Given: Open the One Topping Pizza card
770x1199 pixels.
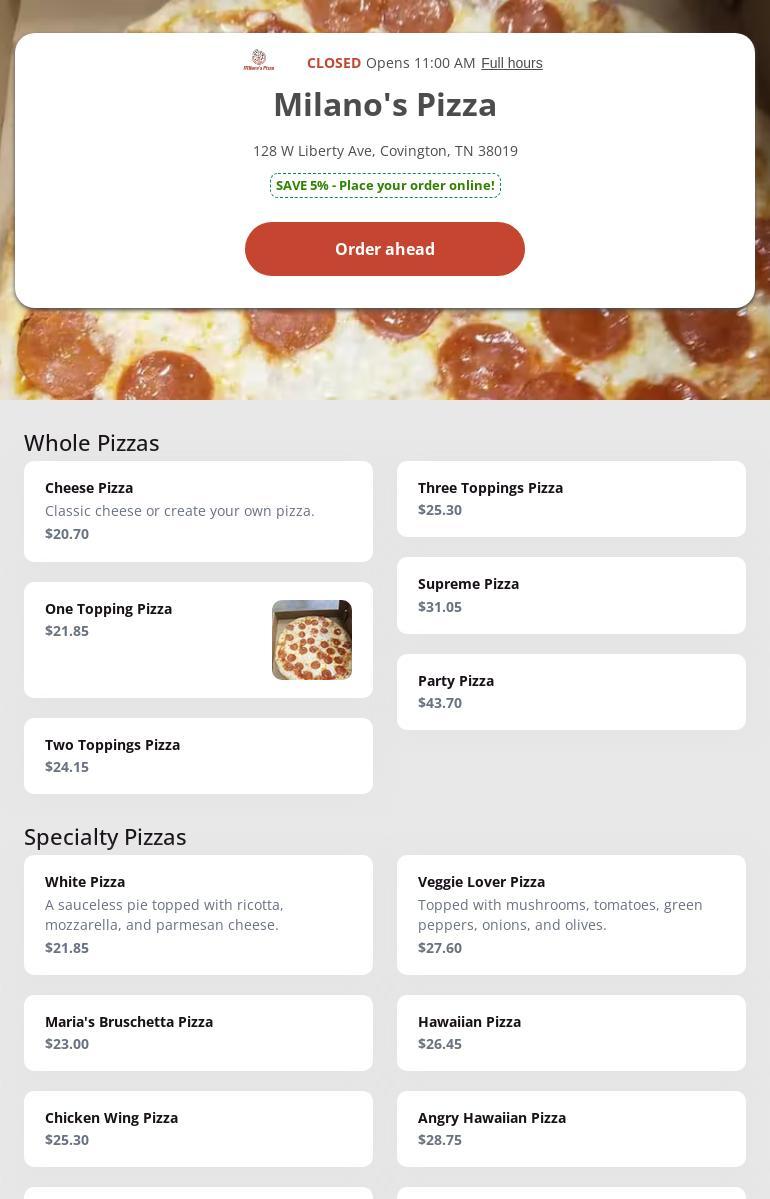Looking at the screenshot, I should click(198, 639).
